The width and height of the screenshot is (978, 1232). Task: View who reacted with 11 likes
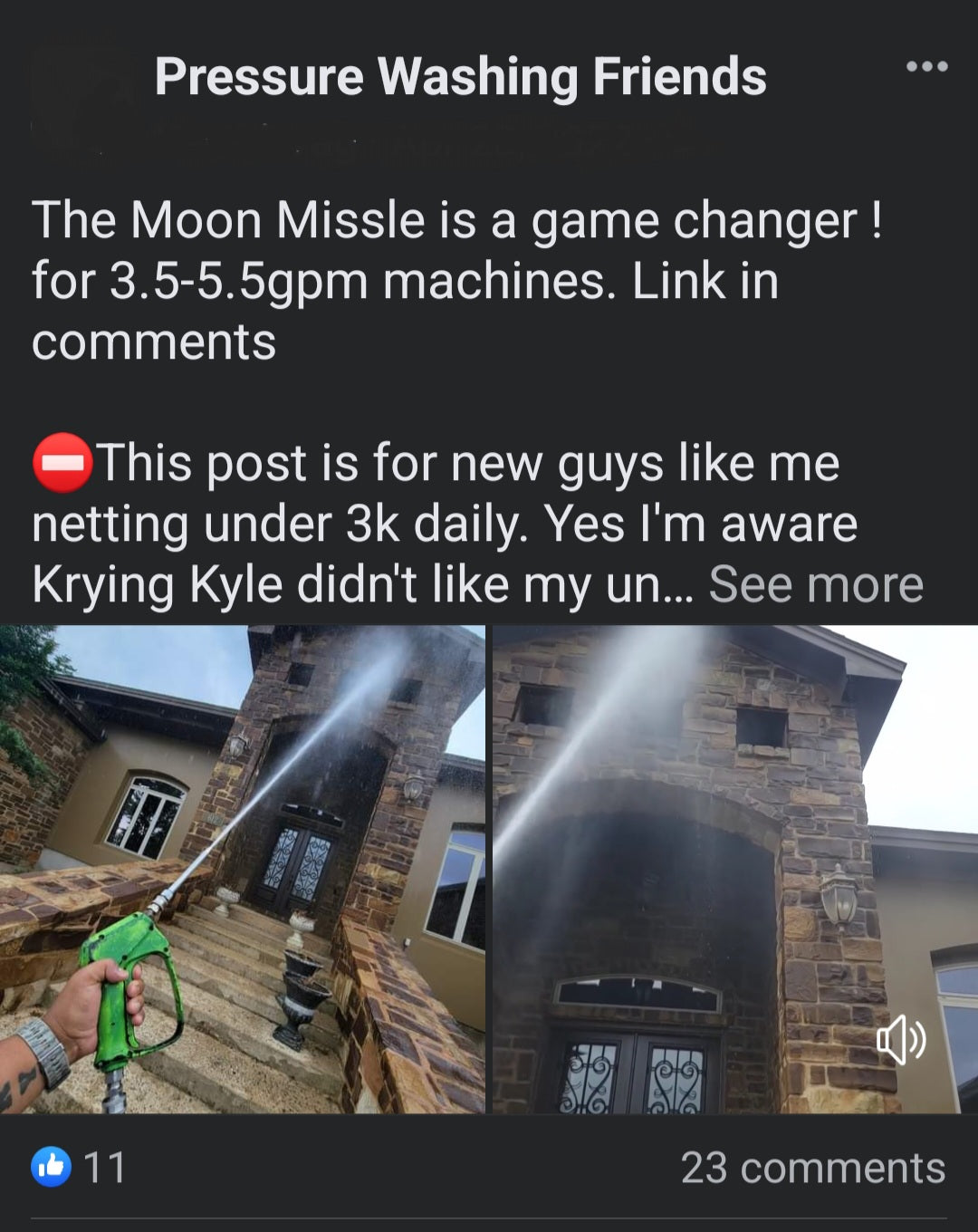coord(80,1167)
